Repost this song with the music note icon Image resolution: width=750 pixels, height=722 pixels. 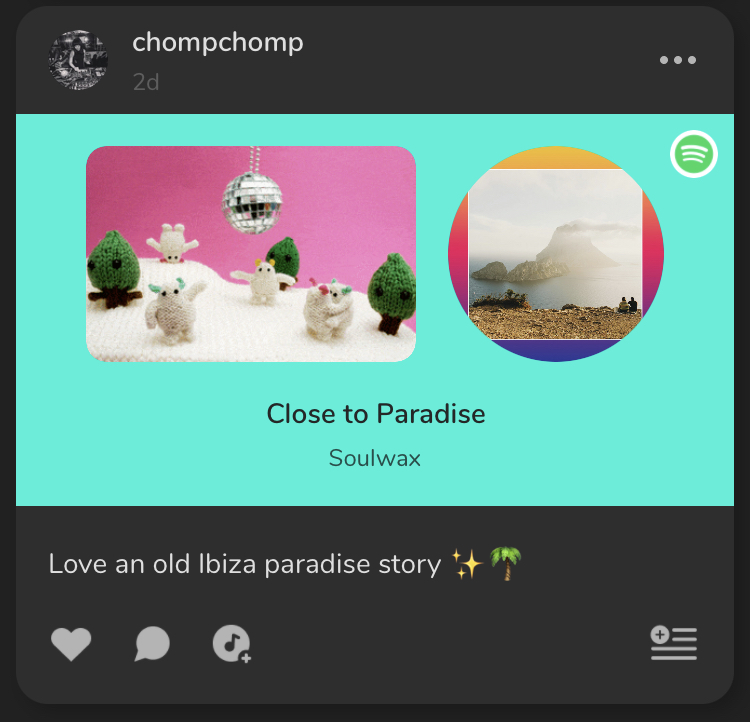[232, 645]
